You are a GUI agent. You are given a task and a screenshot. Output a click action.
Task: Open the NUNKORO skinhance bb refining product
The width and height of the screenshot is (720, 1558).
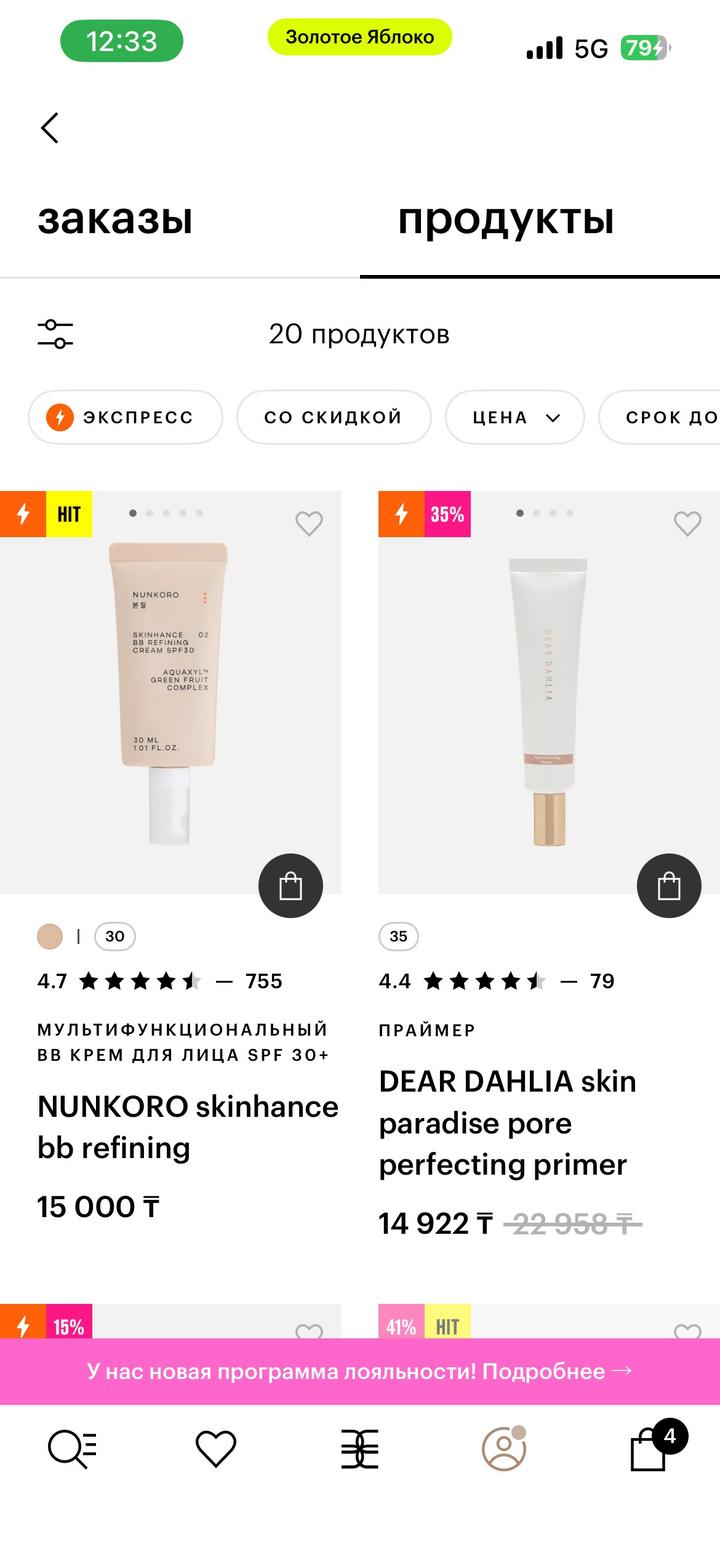(x=187, y=1126)
